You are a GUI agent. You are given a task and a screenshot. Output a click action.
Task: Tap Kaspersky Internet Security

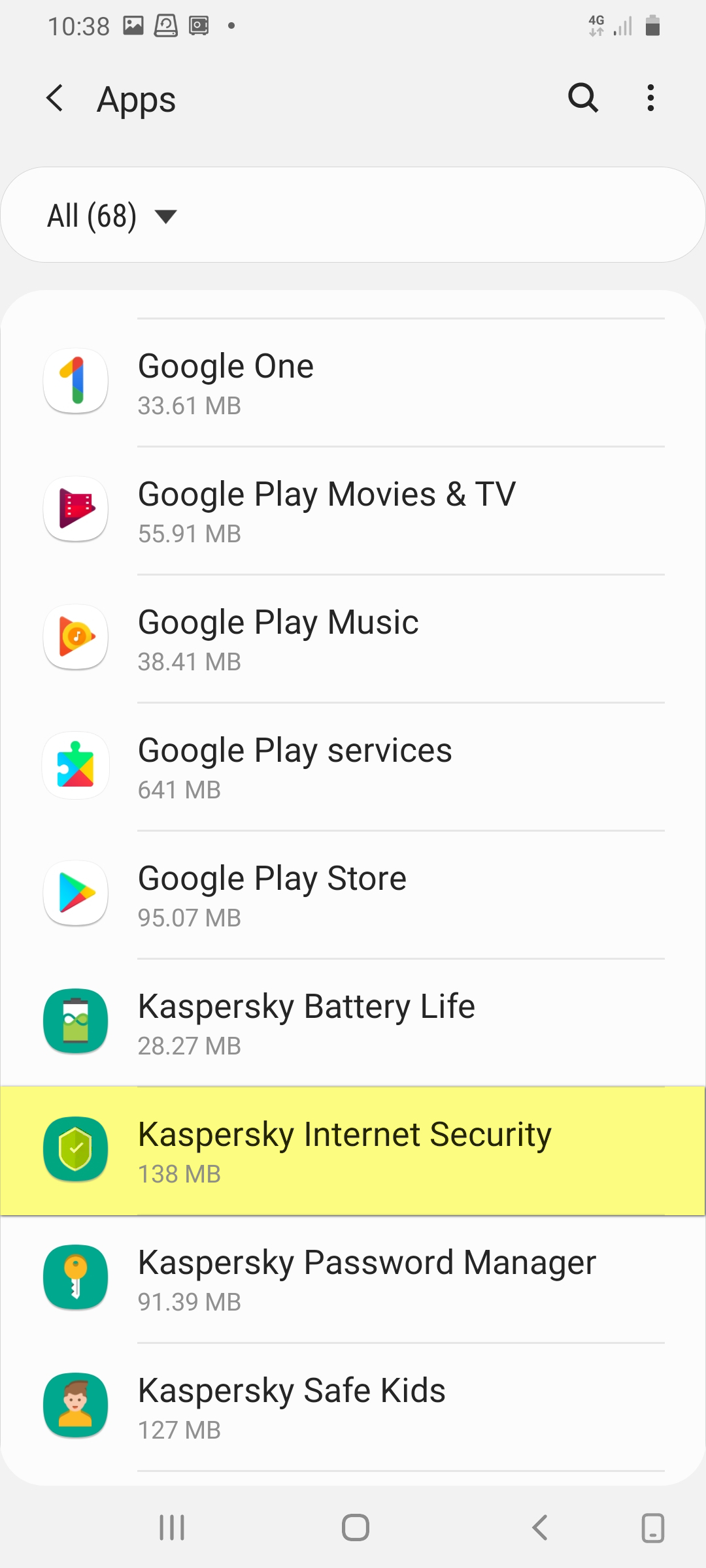353,1151
